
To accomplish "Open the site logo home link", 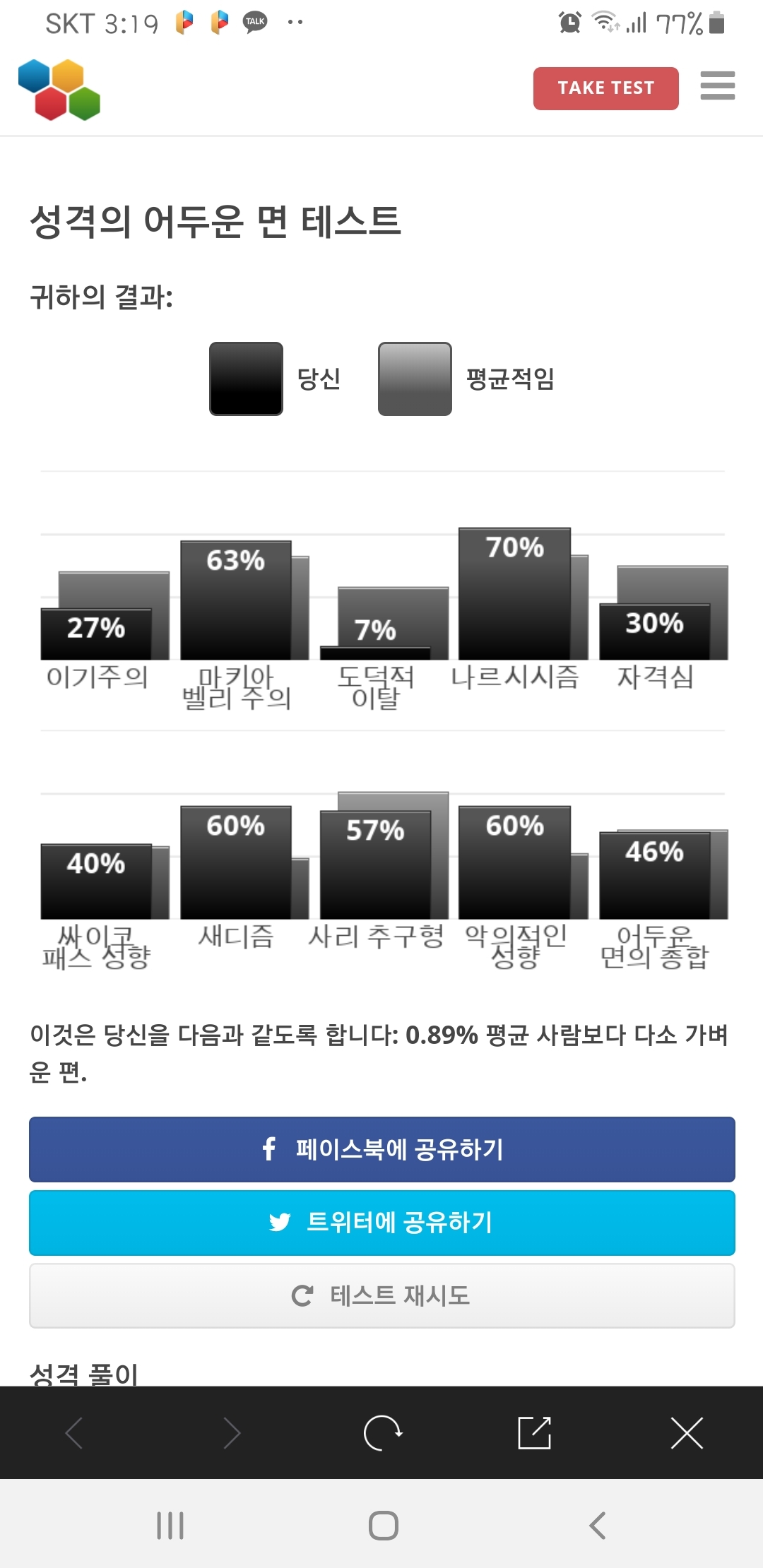I will pyautogui.click(x=59, y=90).
